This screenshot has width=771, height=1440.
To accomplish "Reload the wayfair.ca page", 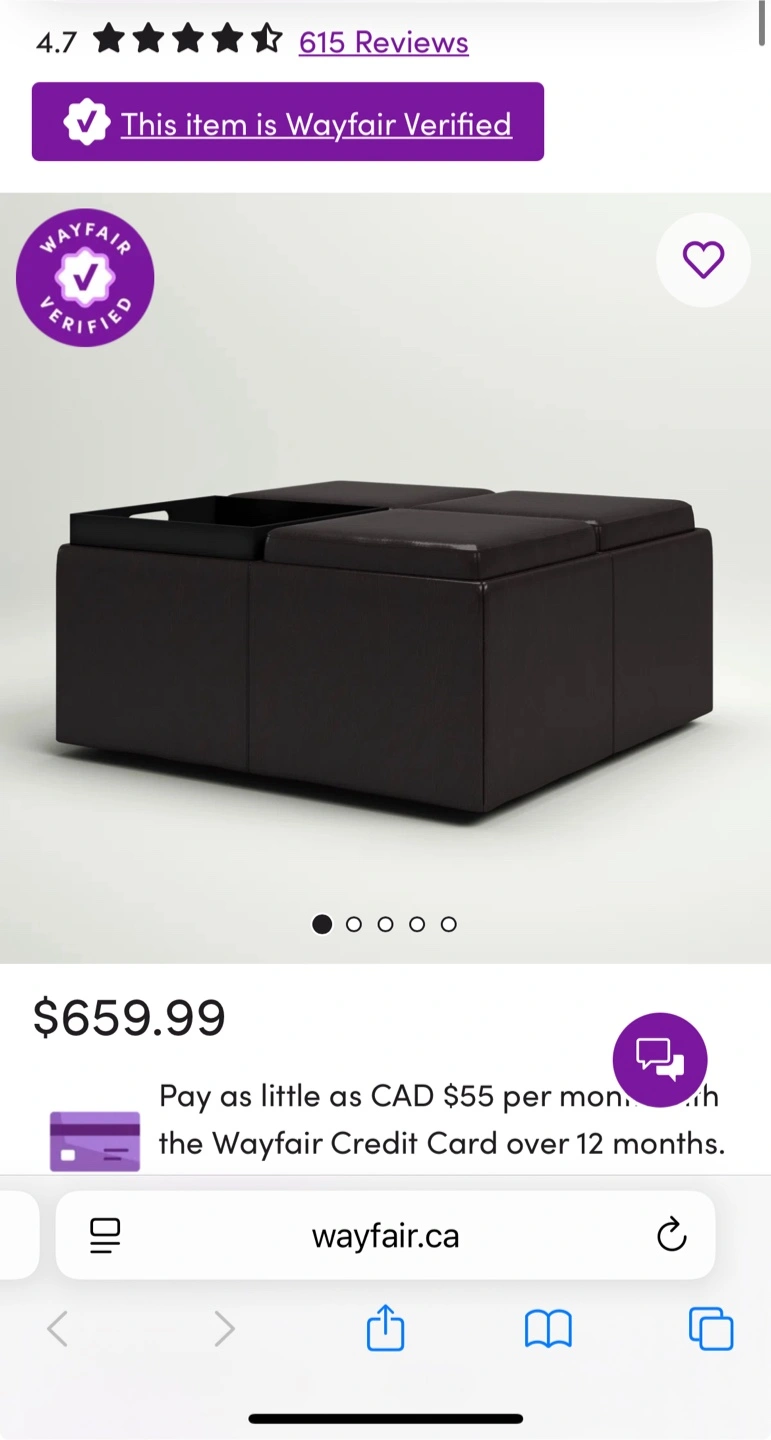I will coord(672,1235).
